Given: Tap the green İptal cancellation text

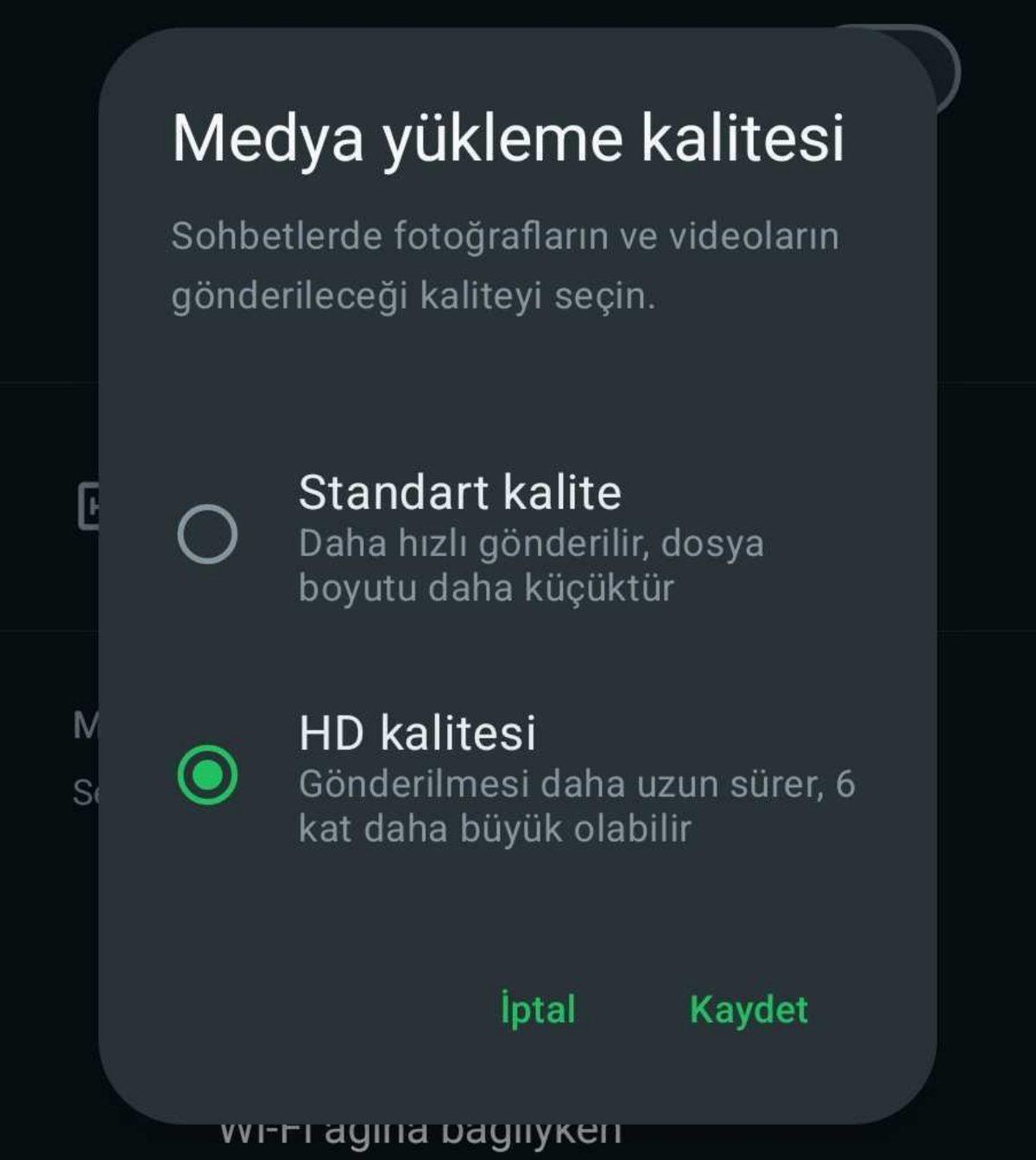Looking at the screenshot, I should (537, 1008).
